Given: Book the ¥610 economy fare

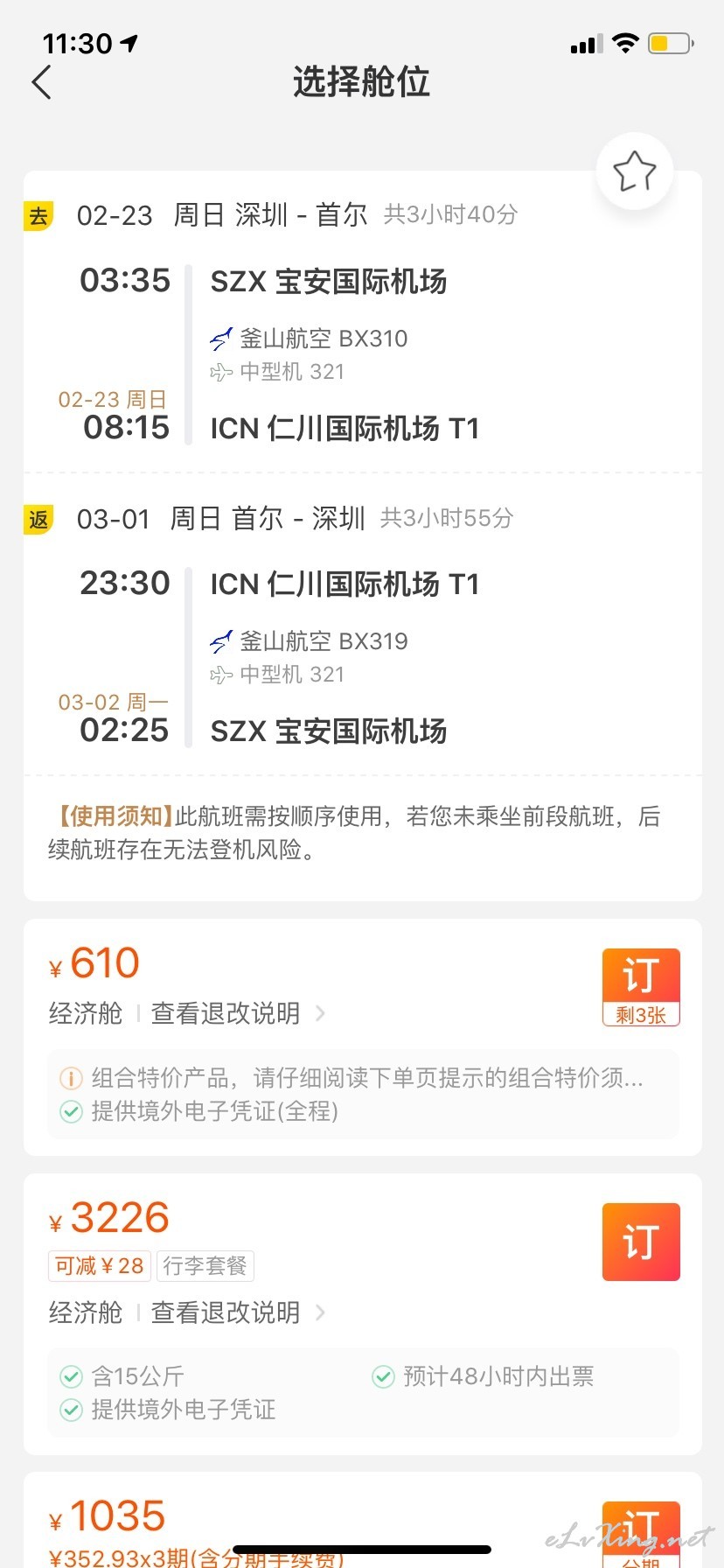Looking at the screenshot, I should pyautogui.click(x=641, y=987).
